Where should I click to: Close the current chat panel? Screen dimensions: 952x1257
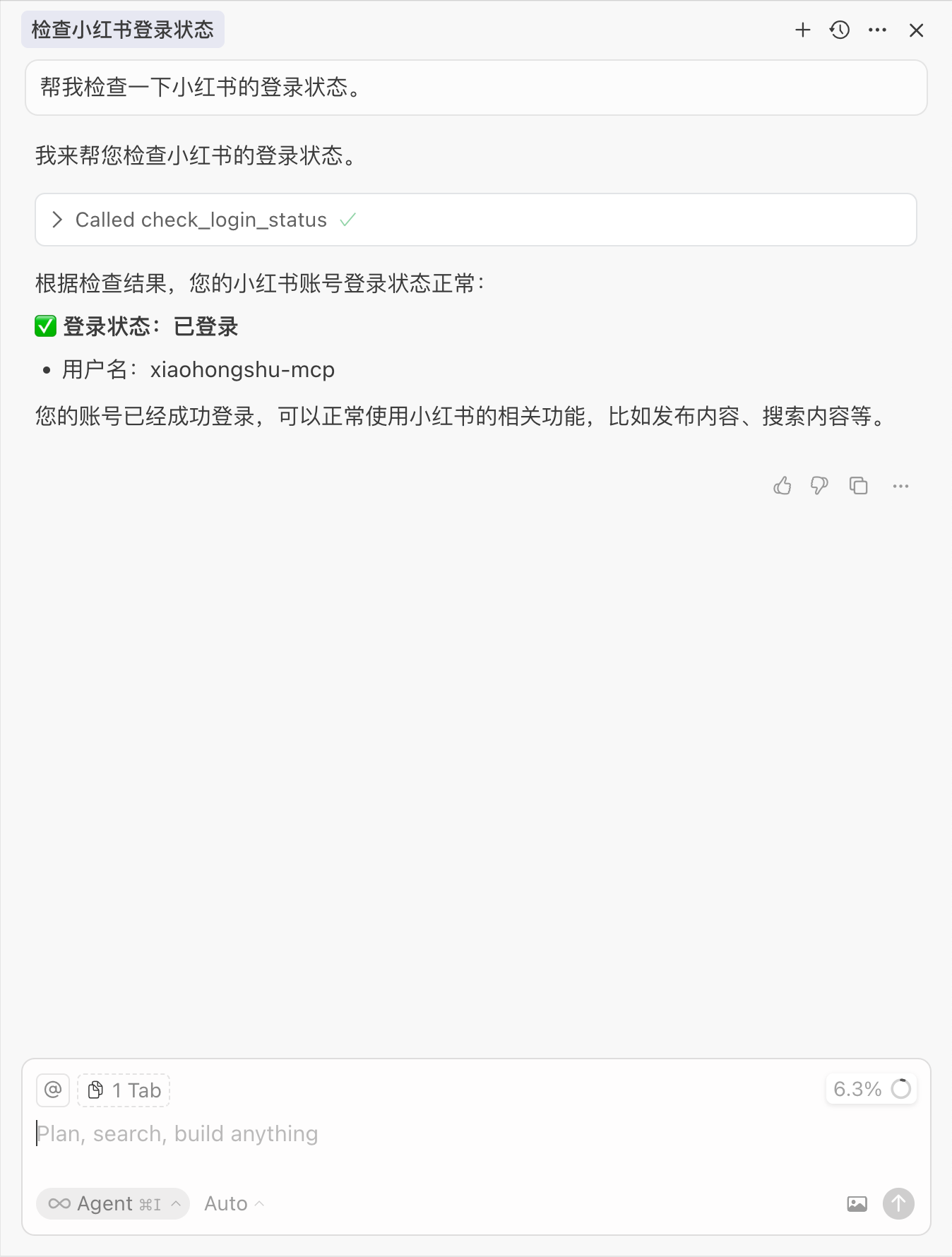[917, 30]
